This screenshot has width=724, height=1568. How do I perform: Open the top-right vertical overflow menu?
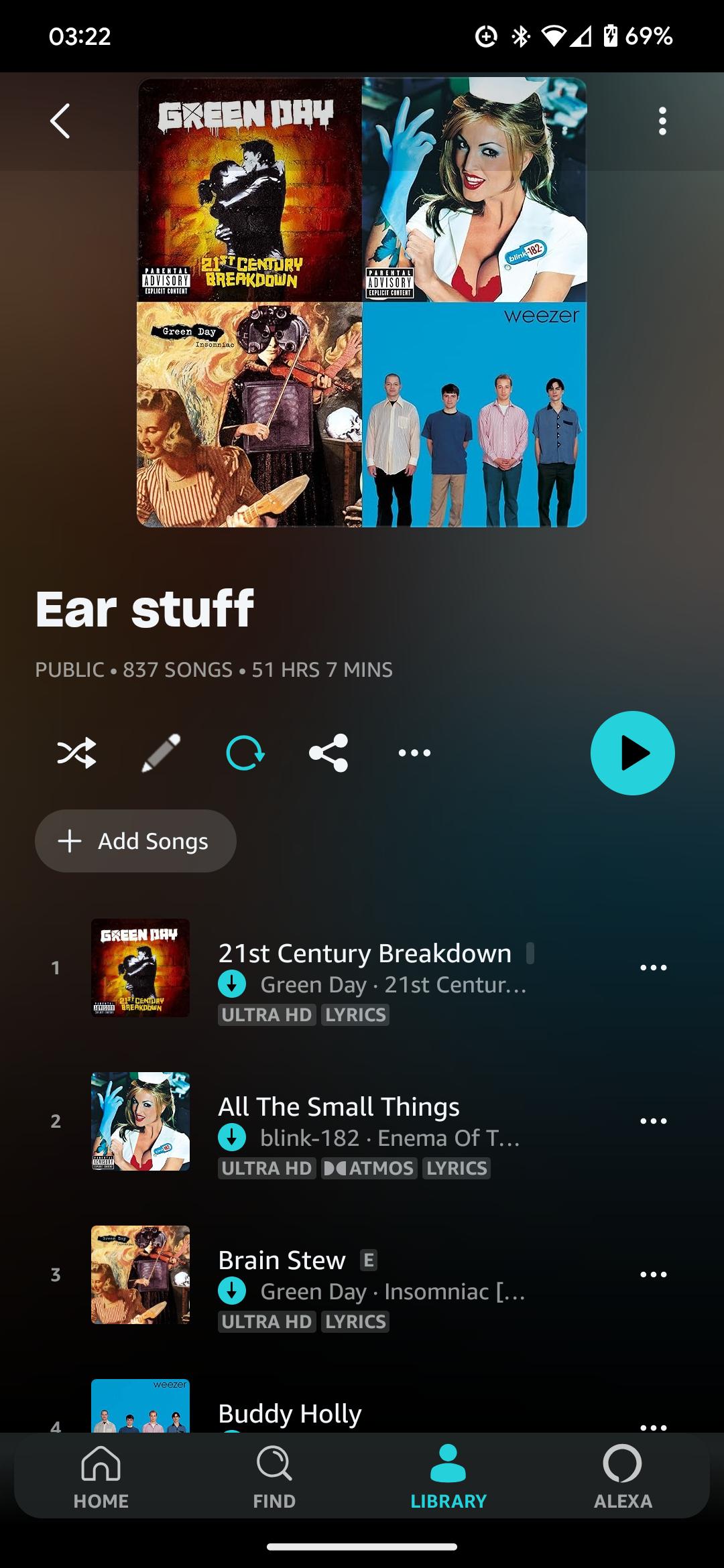(662, 121)
